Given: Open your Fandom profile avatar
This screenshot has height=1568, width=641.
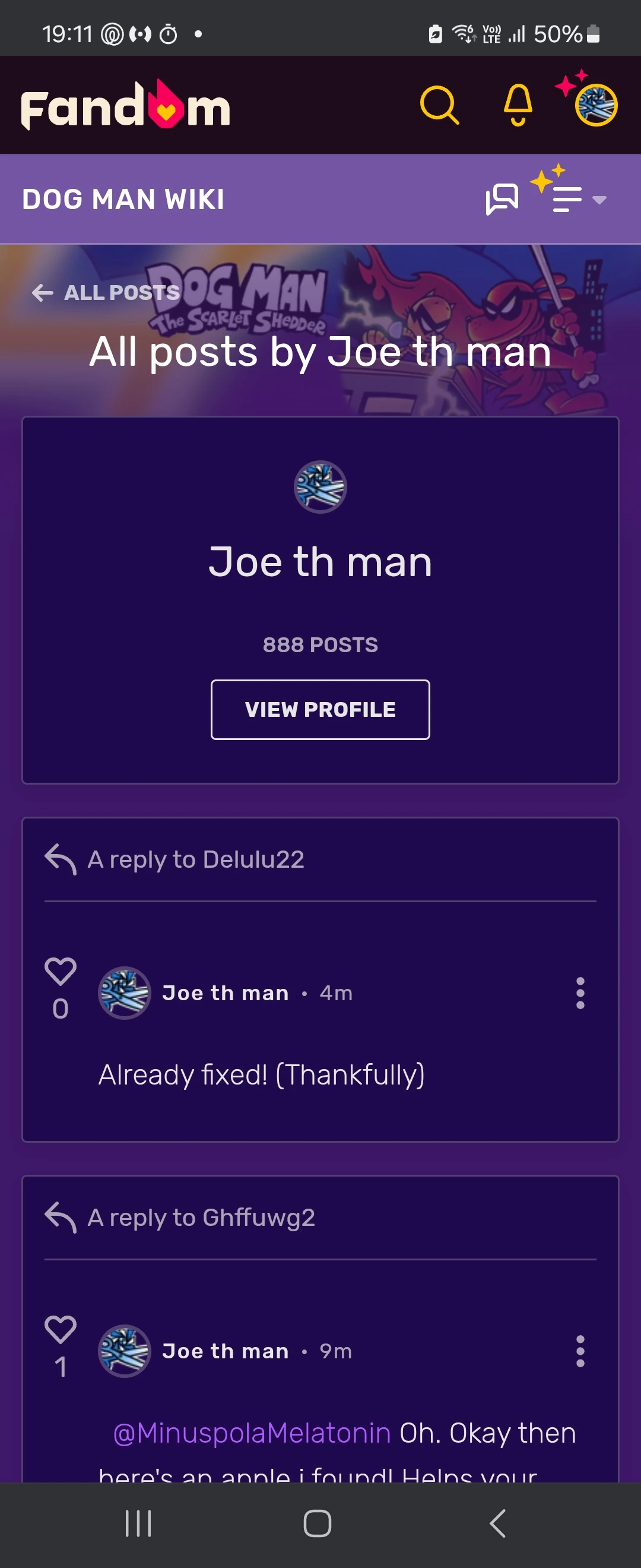Looking at the screenshot, I should [x=594, y=104].
